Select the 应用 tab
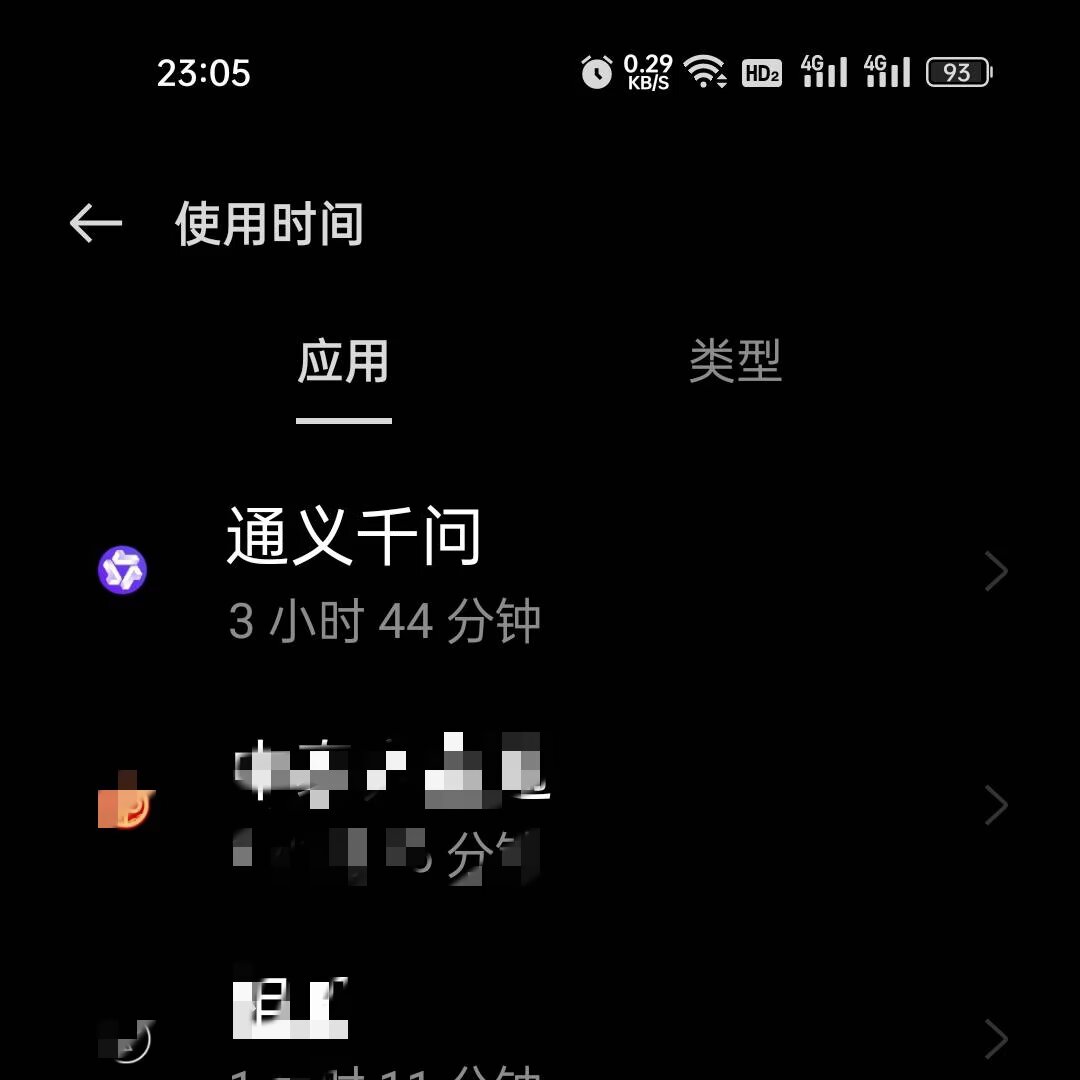The image size is (1080, 1080). (x=344, y=361)
